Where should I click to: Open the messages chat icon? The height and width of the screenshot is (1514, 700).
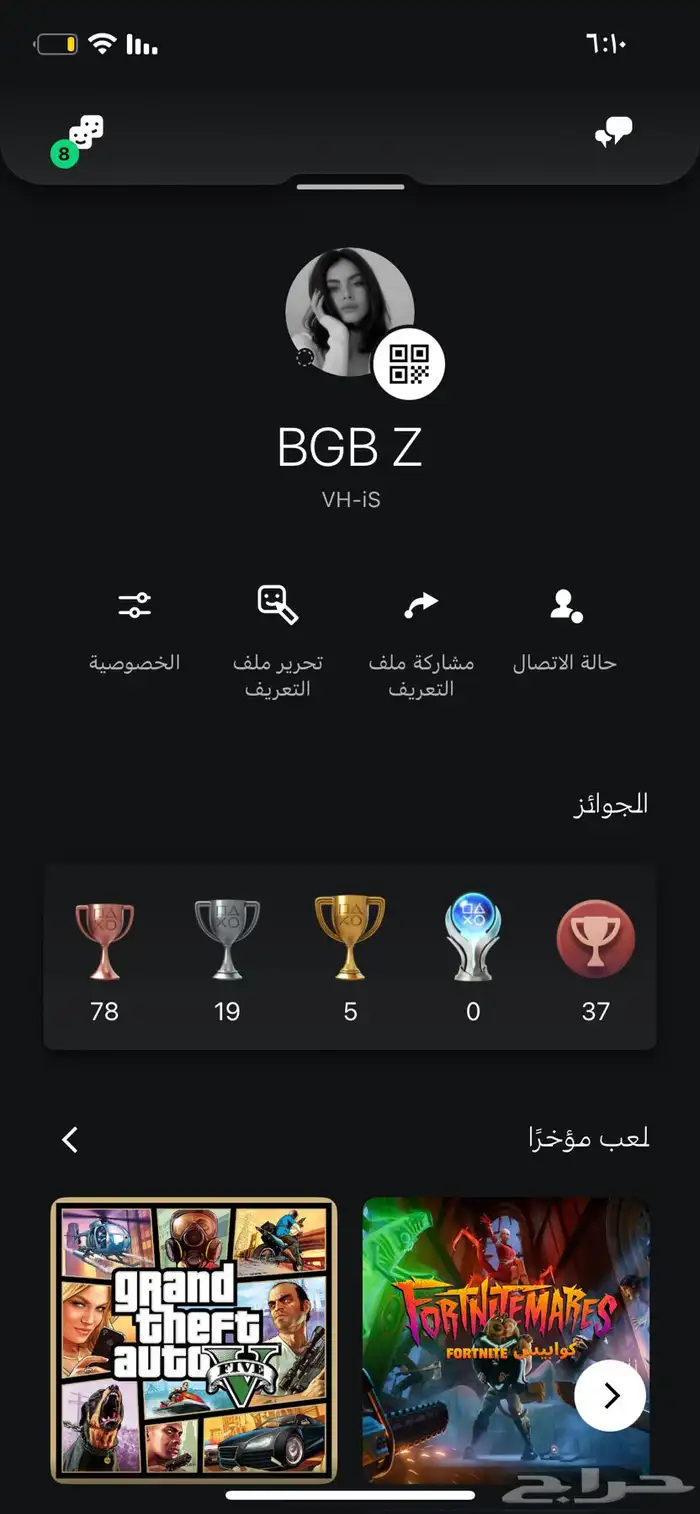pos(613,133)
